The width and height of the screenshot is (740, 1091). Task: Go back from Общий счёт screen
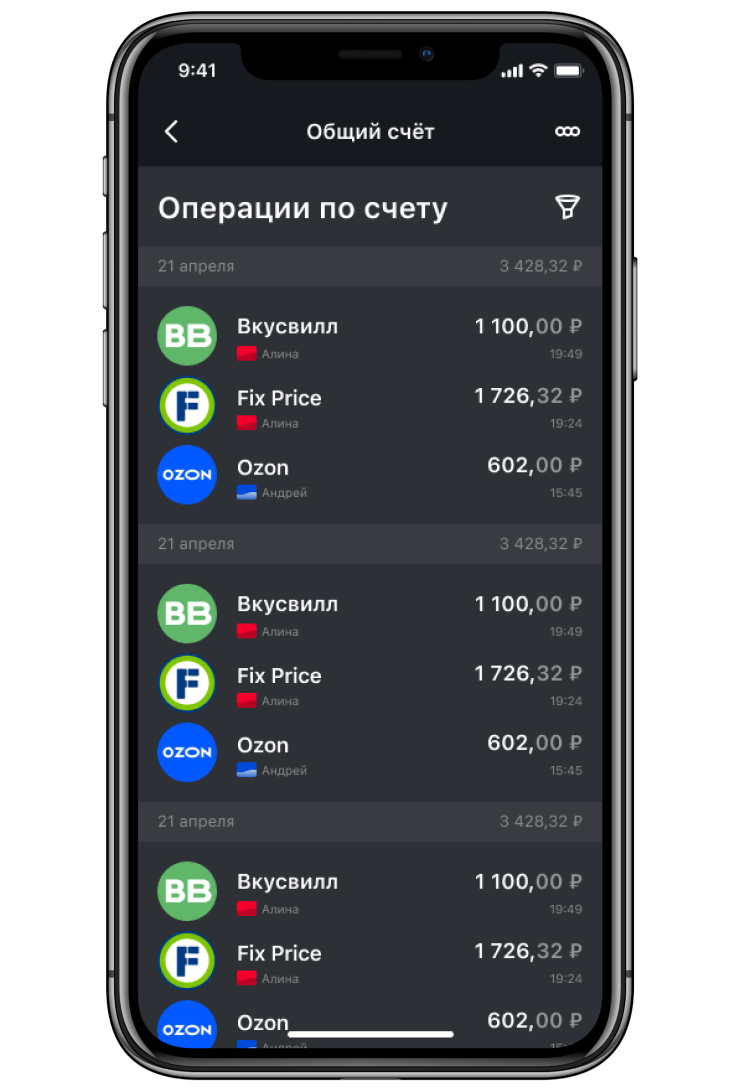(x=171, y=132)
